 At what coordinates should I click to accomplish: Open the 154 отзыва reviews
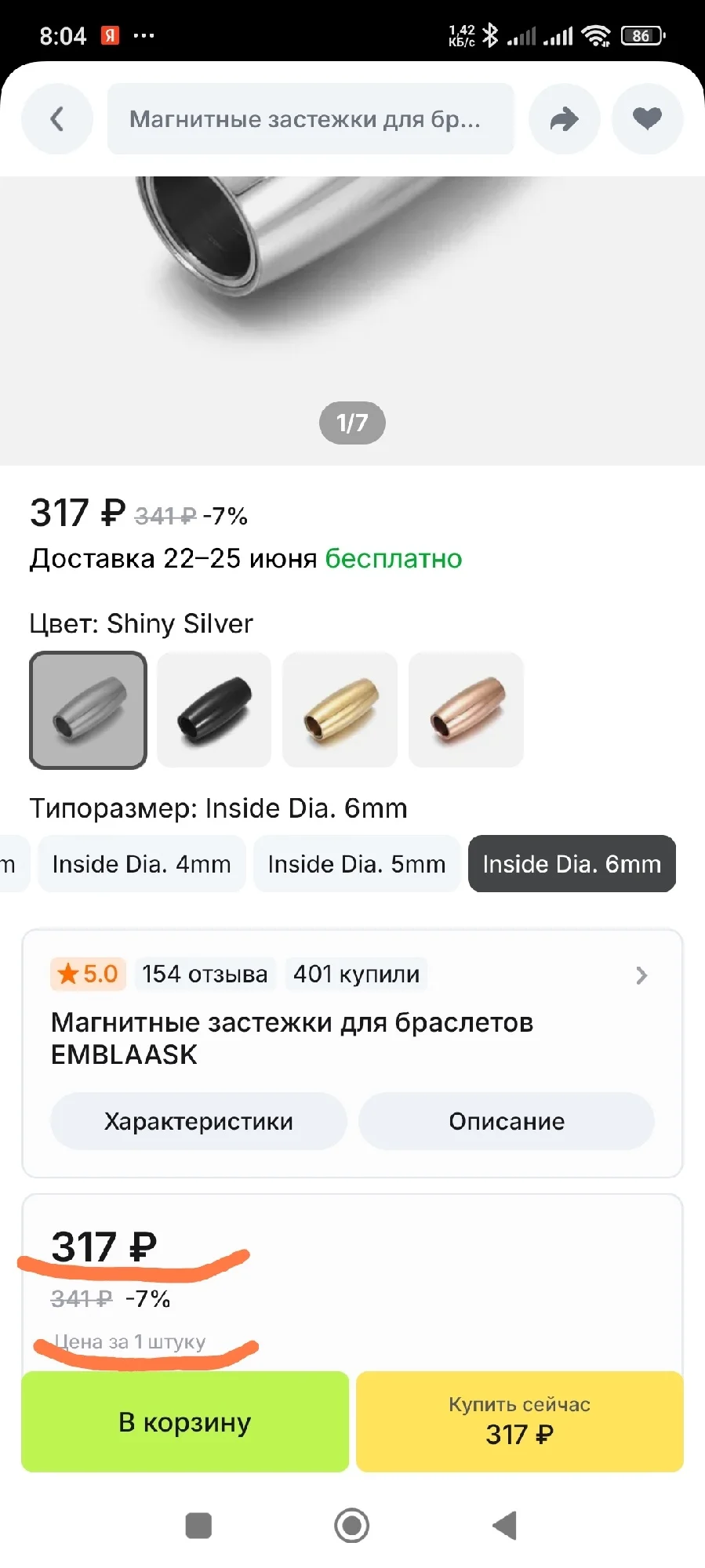(x=205, y=975)
